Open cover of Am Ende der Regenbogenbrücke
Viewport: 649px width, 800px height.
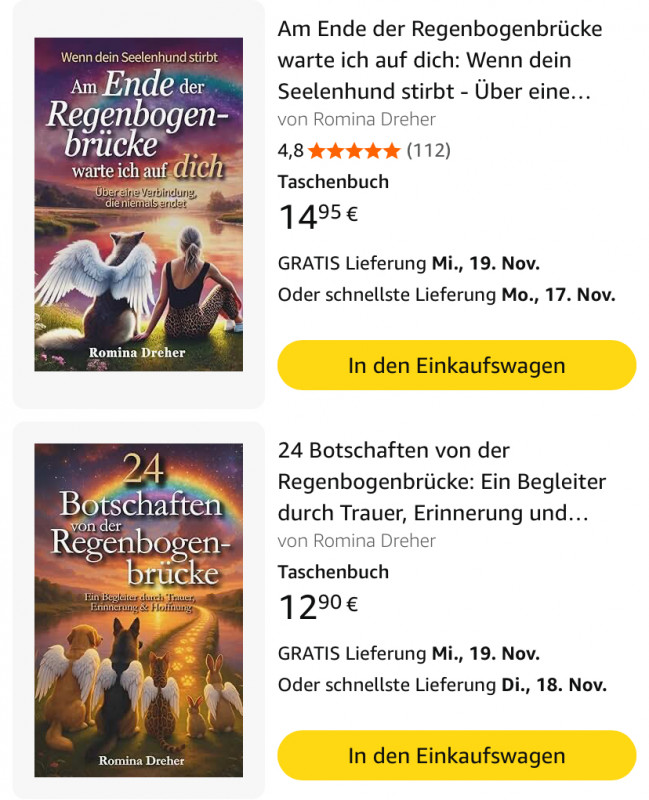tap(138, 204)
